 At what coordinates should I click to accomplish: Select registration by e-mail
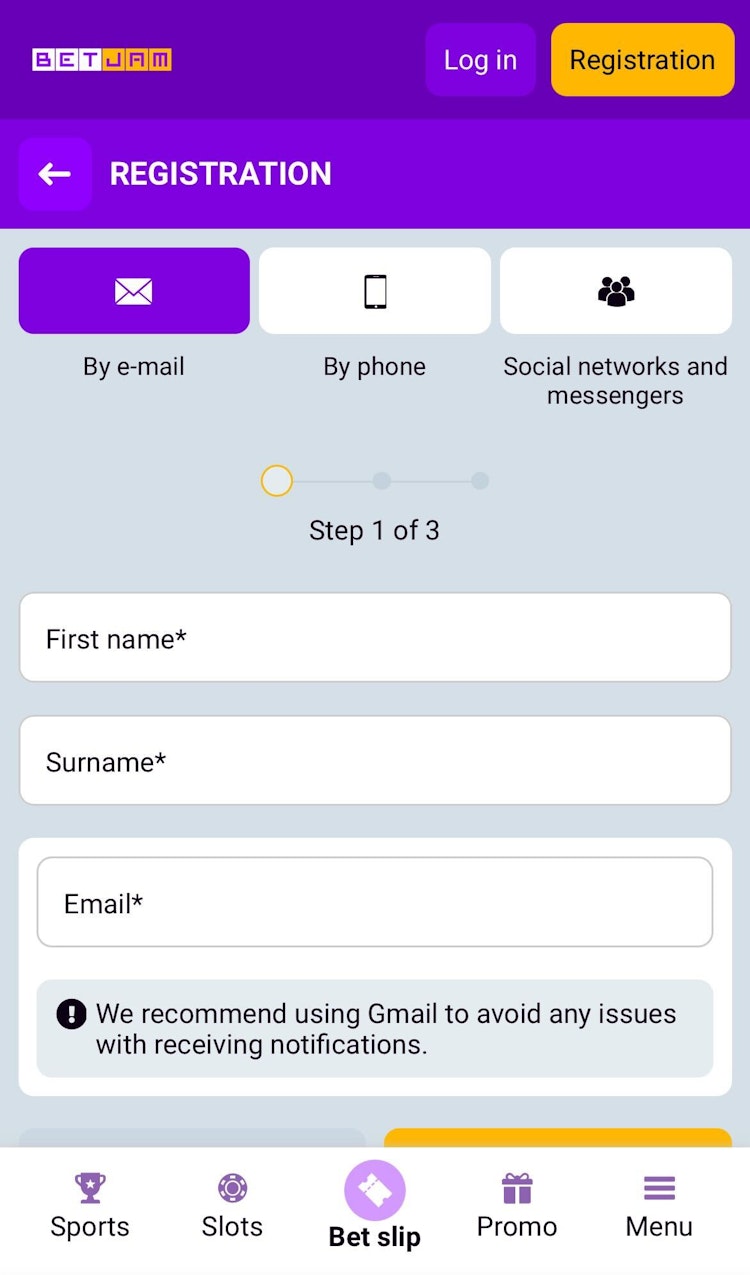click(x=134, y=291)
